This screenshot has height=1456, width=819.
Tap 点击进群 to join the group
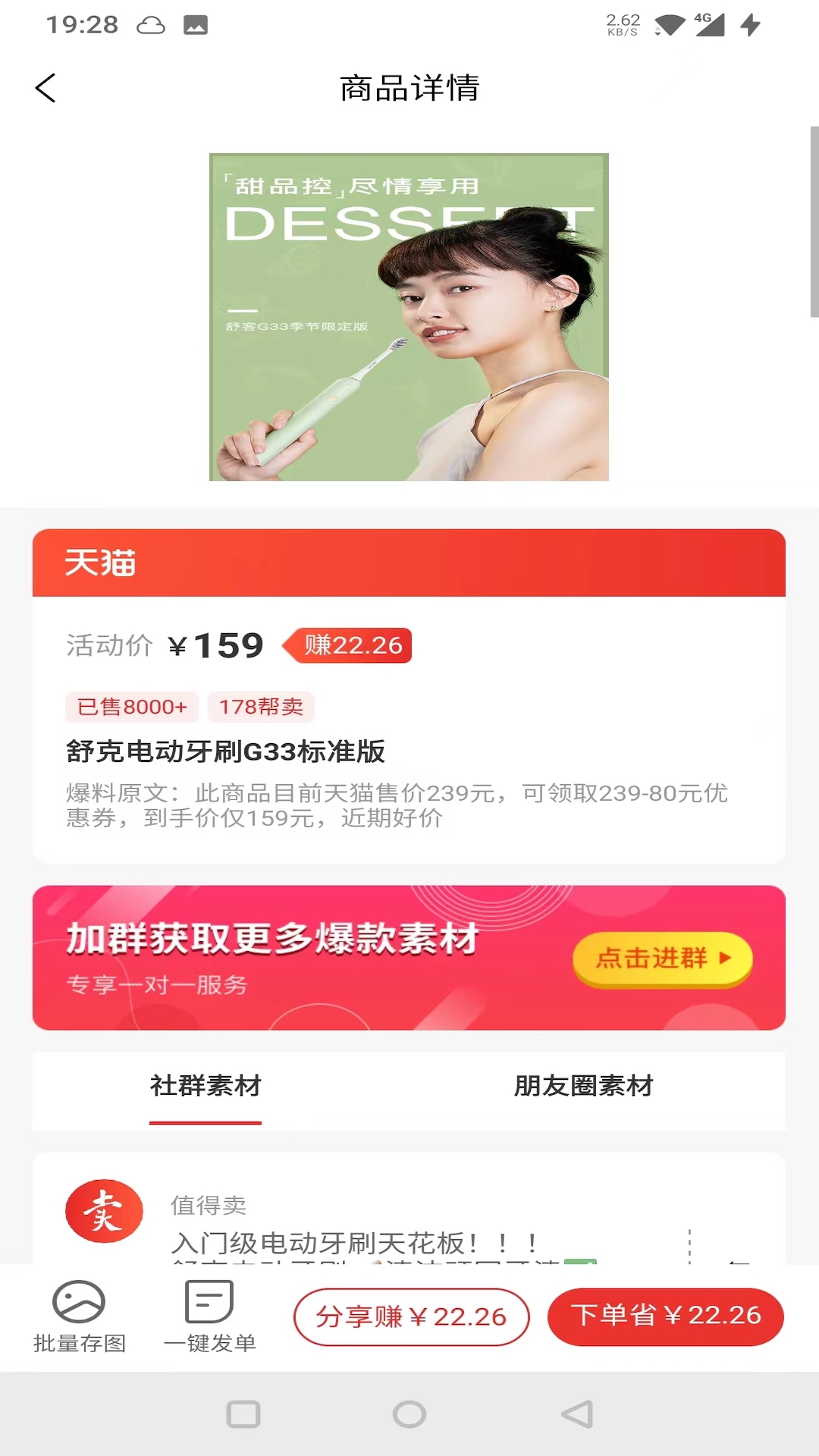click(662, 959)
